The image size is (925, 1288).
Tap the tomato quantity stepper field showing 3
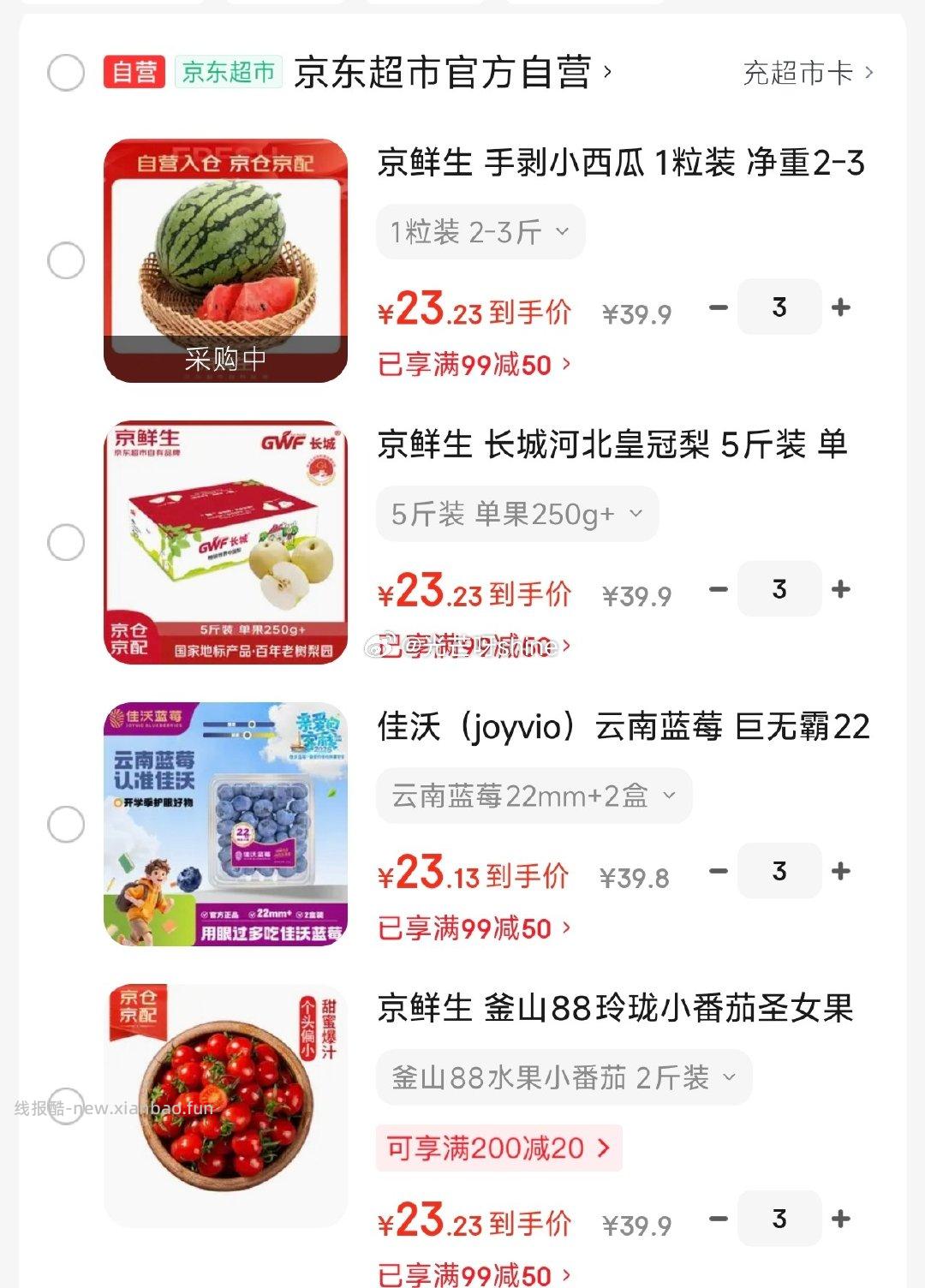pos(778,1219)
